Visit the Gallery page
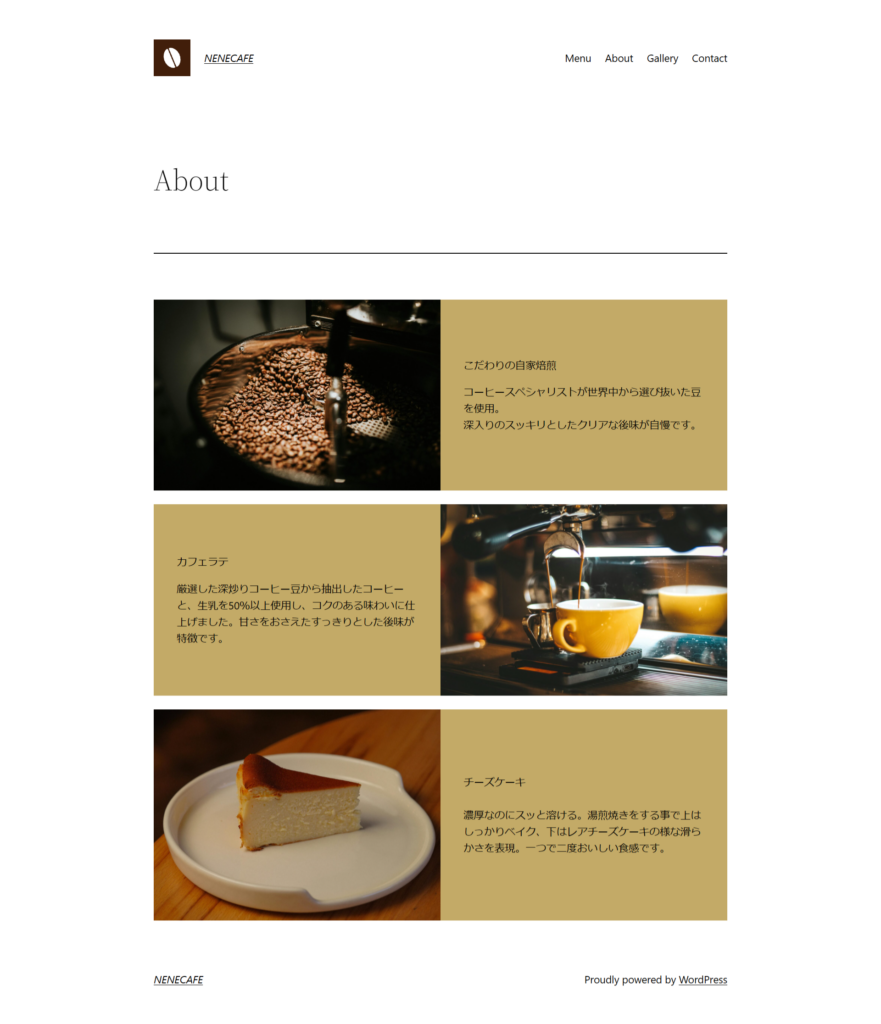881x1024 pixels. [661, 58]
